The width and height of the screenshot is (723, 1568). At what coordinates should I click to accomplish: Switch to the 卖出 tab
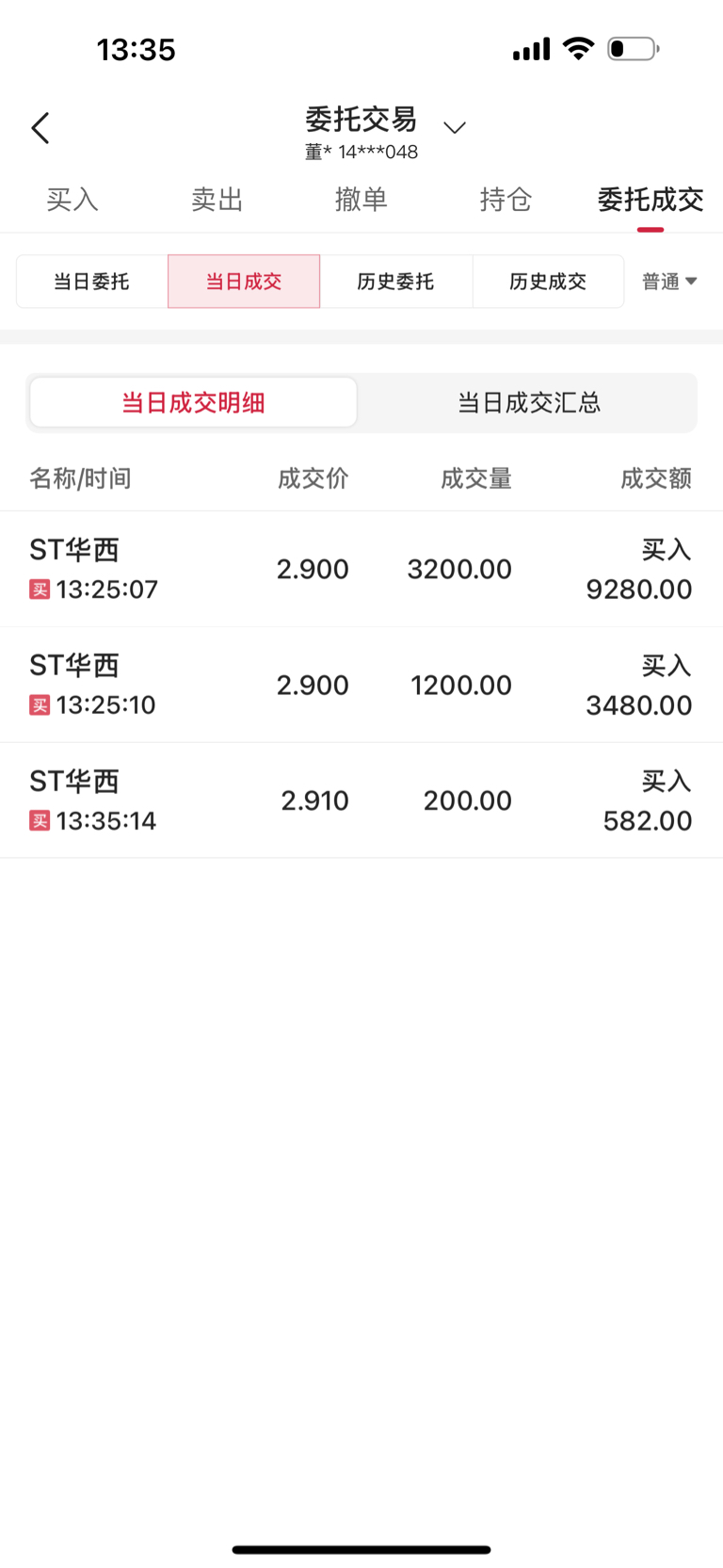217,200
